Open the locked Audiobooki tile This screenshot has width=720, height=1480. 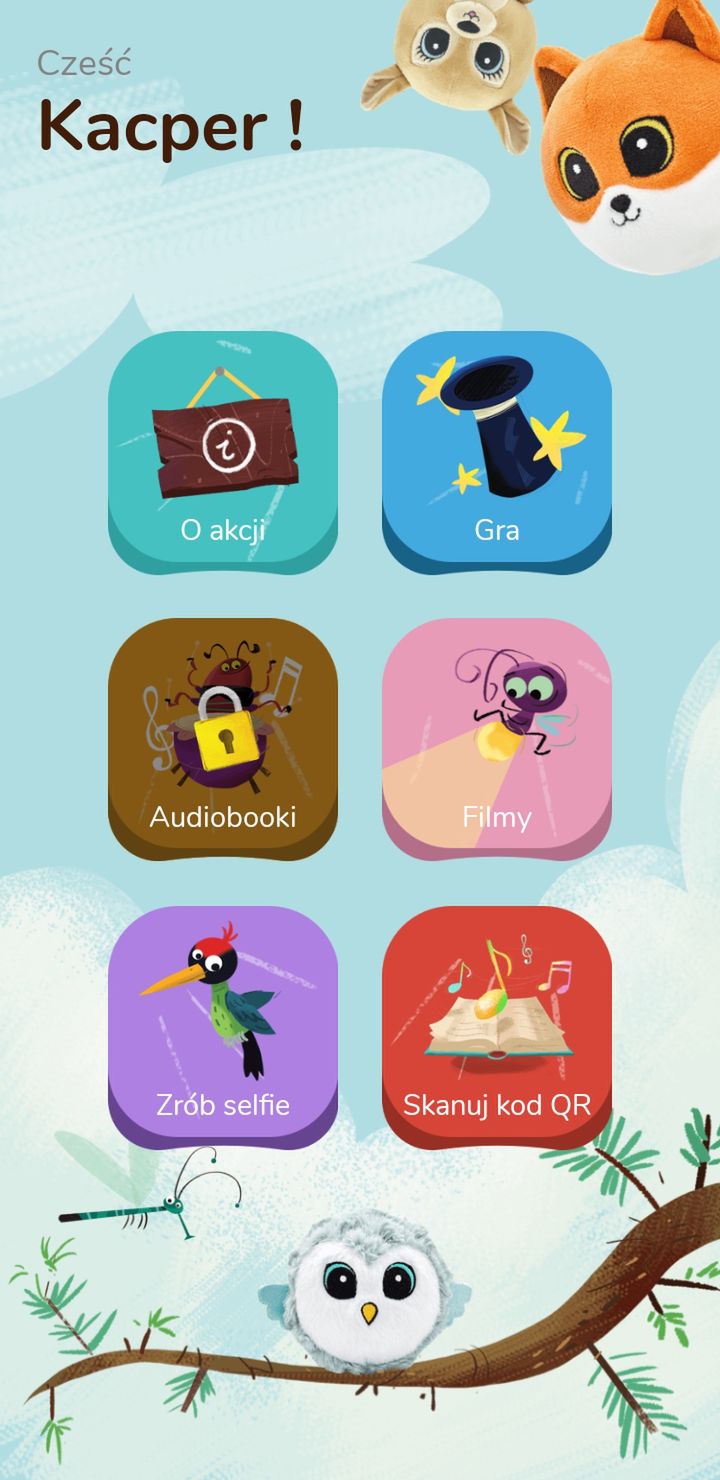pyautogui.click(x=223, y=739)
